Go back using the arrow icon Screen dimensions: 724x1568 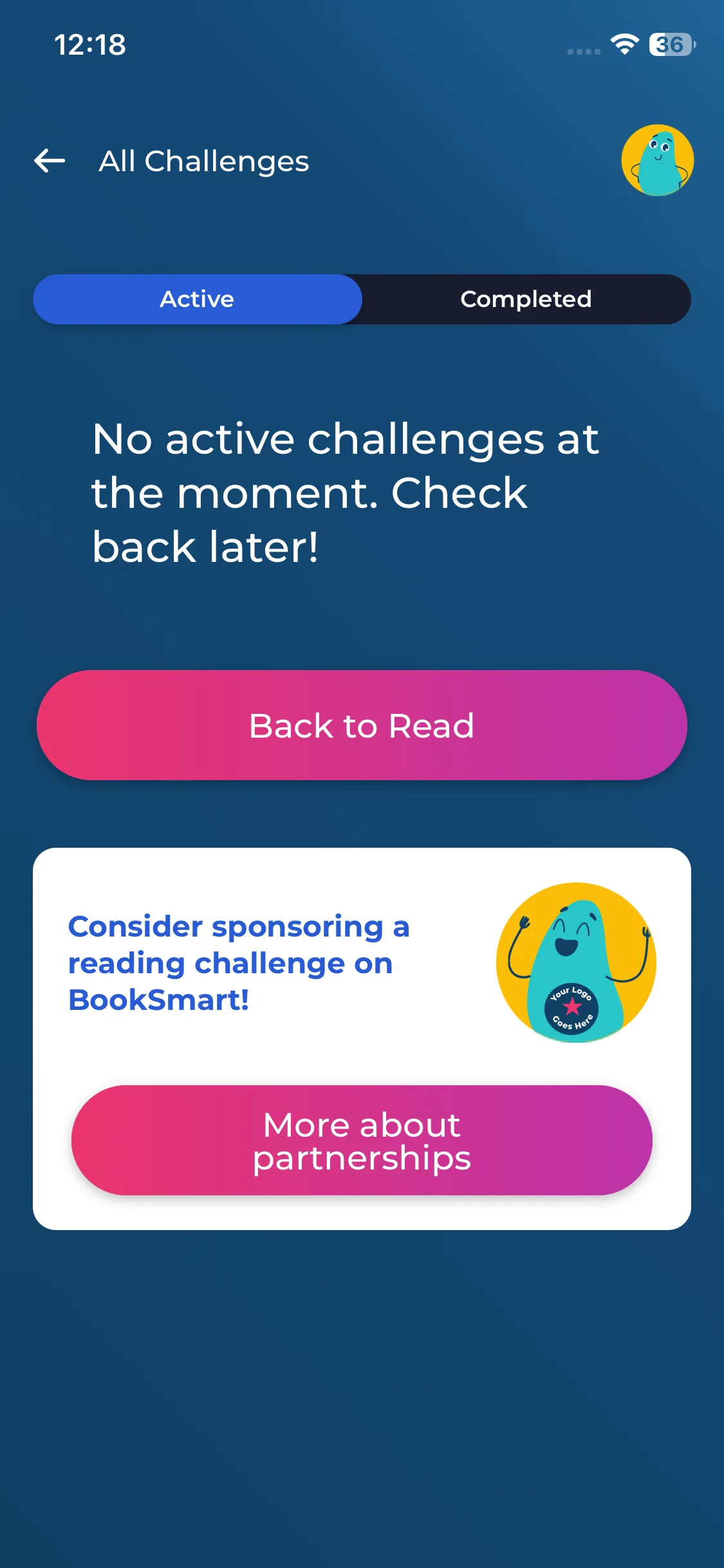[x=50, y=161]
